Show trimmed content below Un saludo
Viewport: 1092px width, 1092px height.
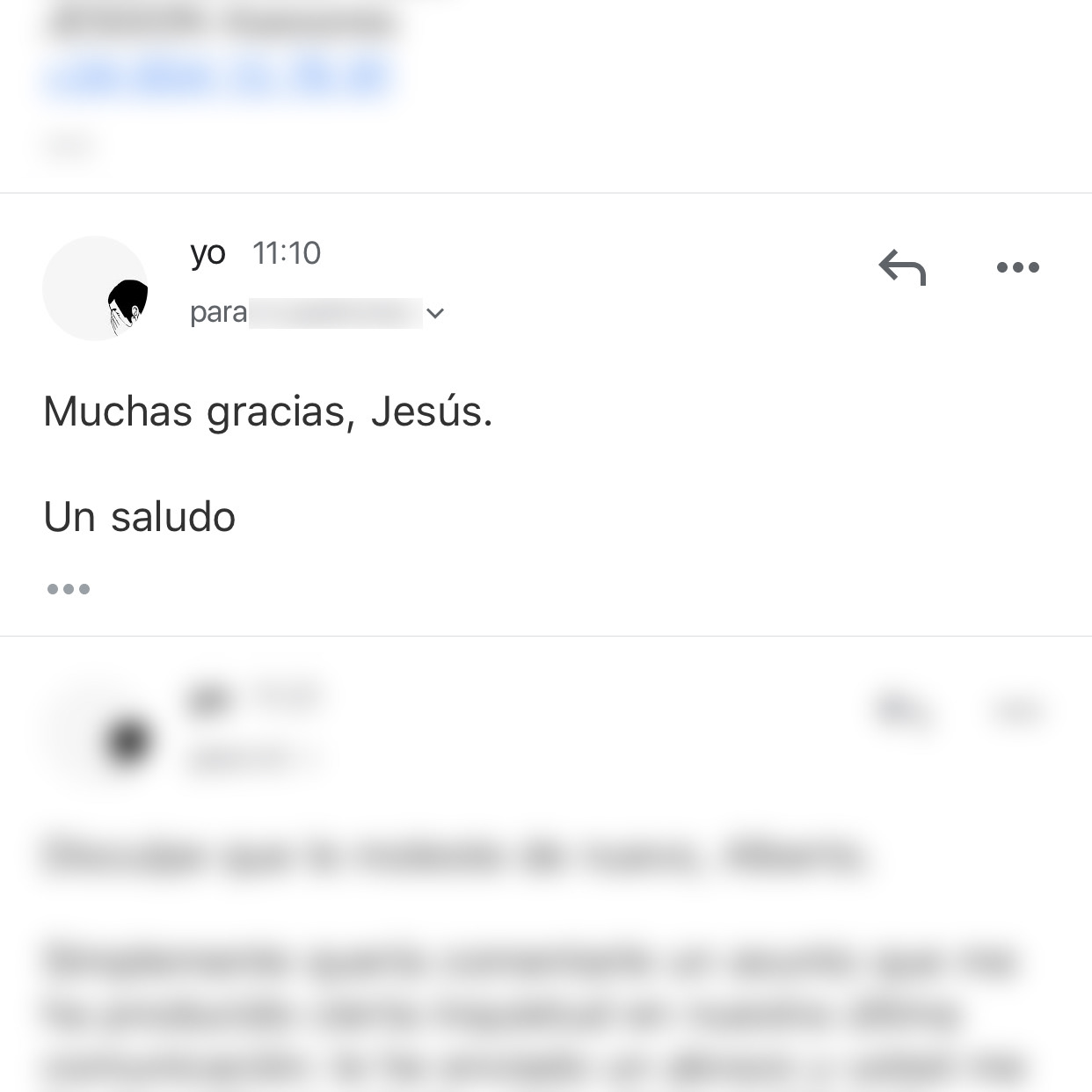[x=69, y=589]
